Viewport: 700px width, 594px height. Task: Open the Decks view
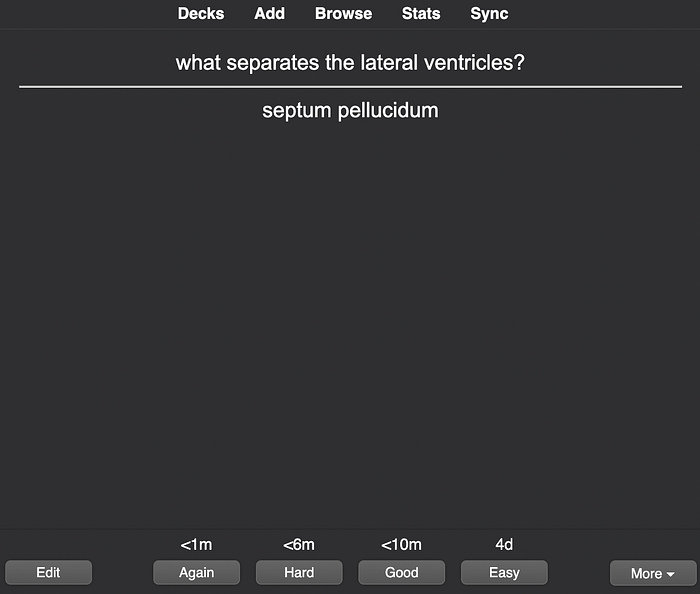coord(201,14)
